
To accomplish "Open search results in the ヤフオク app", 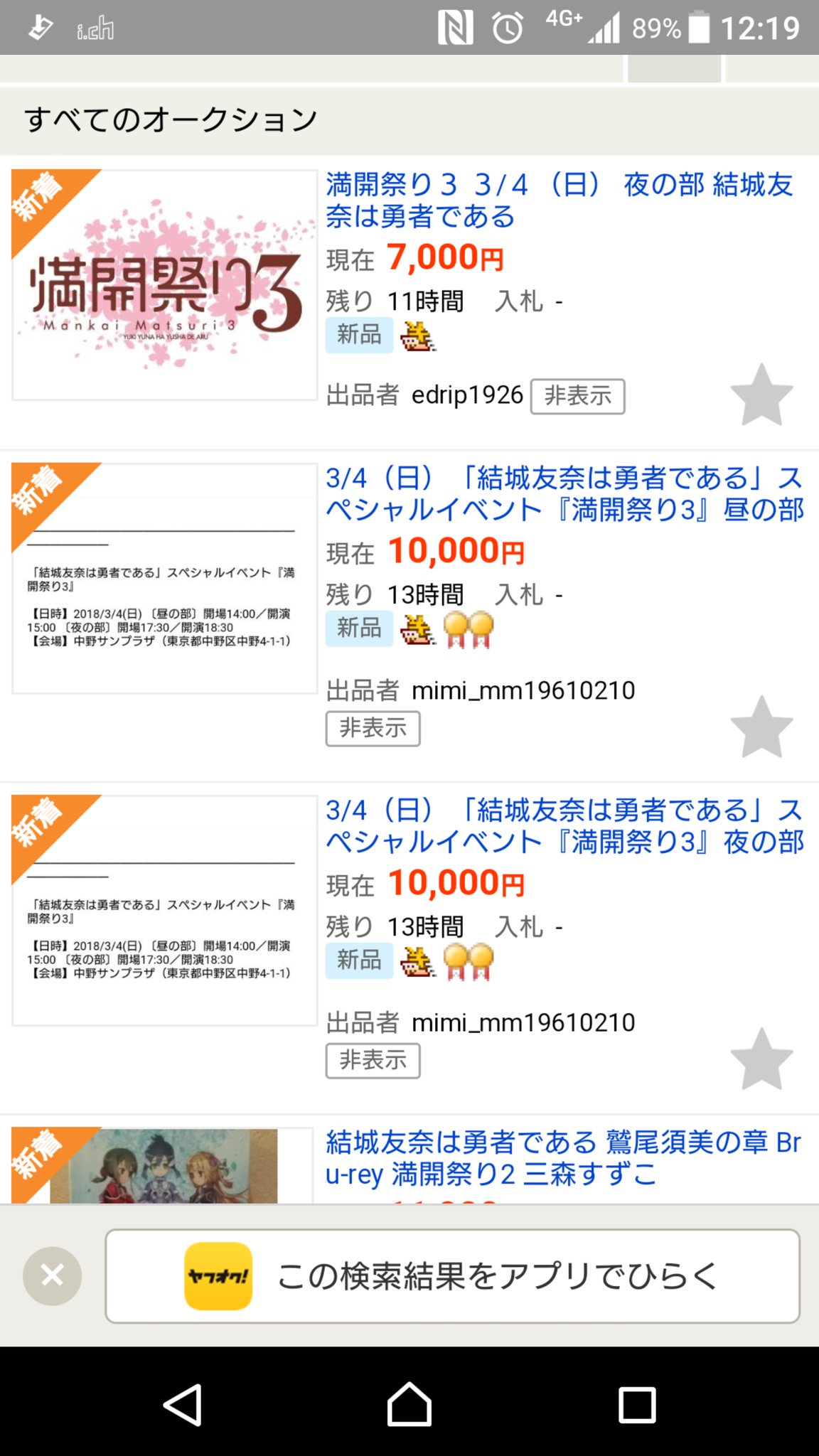I will tap(452, 1276).
